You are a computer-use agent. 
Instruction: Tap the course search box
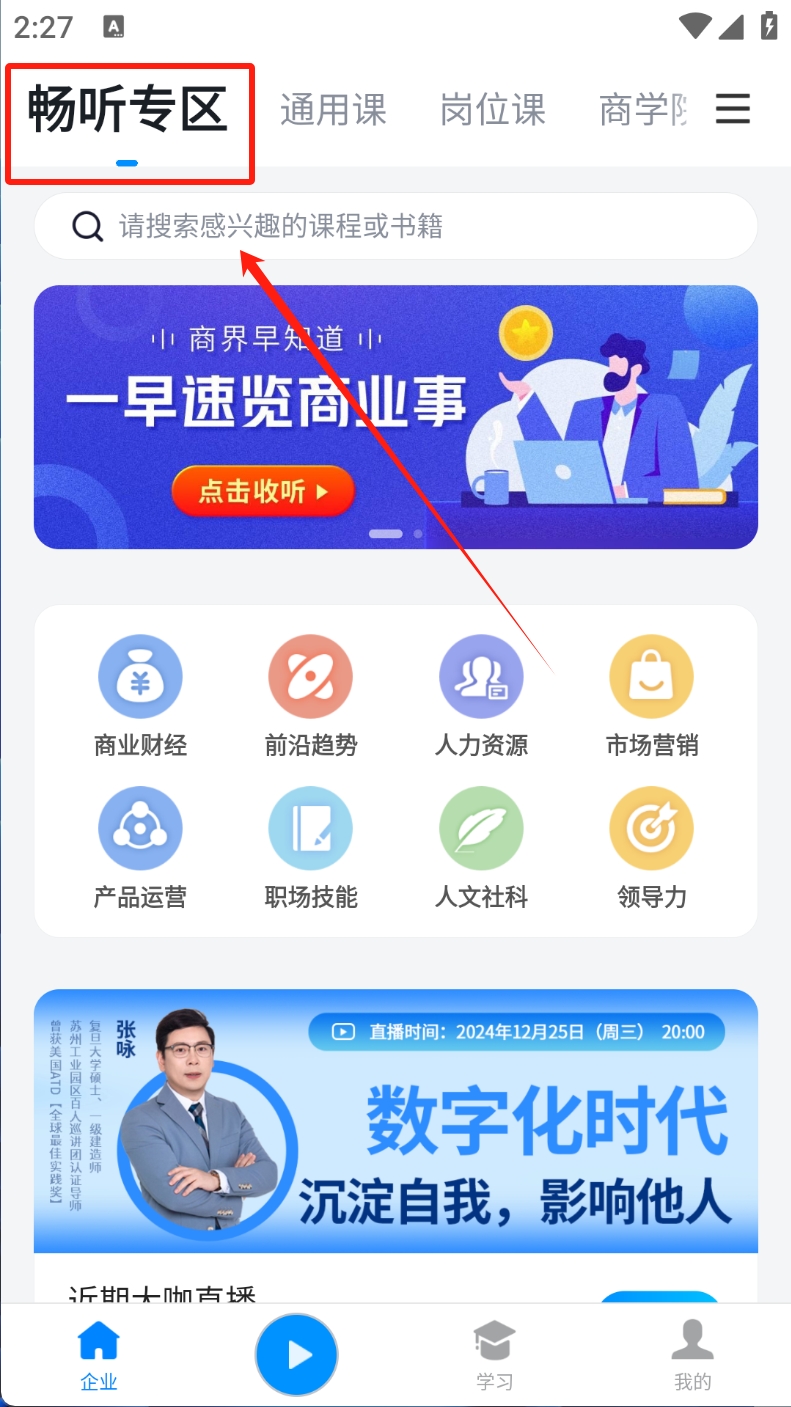395,226
